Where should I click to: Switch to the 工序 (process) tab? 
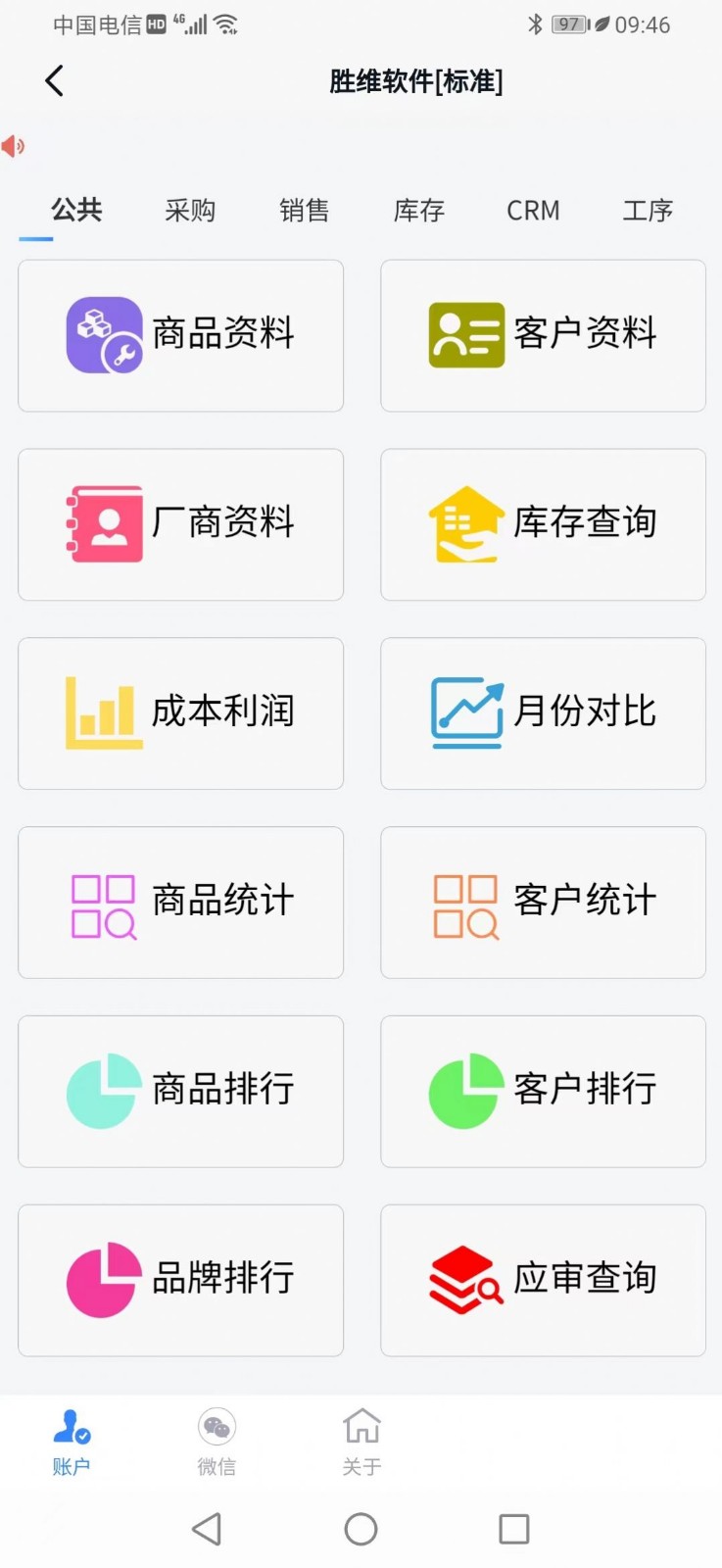pyautogui.click(x=648, y=211)
